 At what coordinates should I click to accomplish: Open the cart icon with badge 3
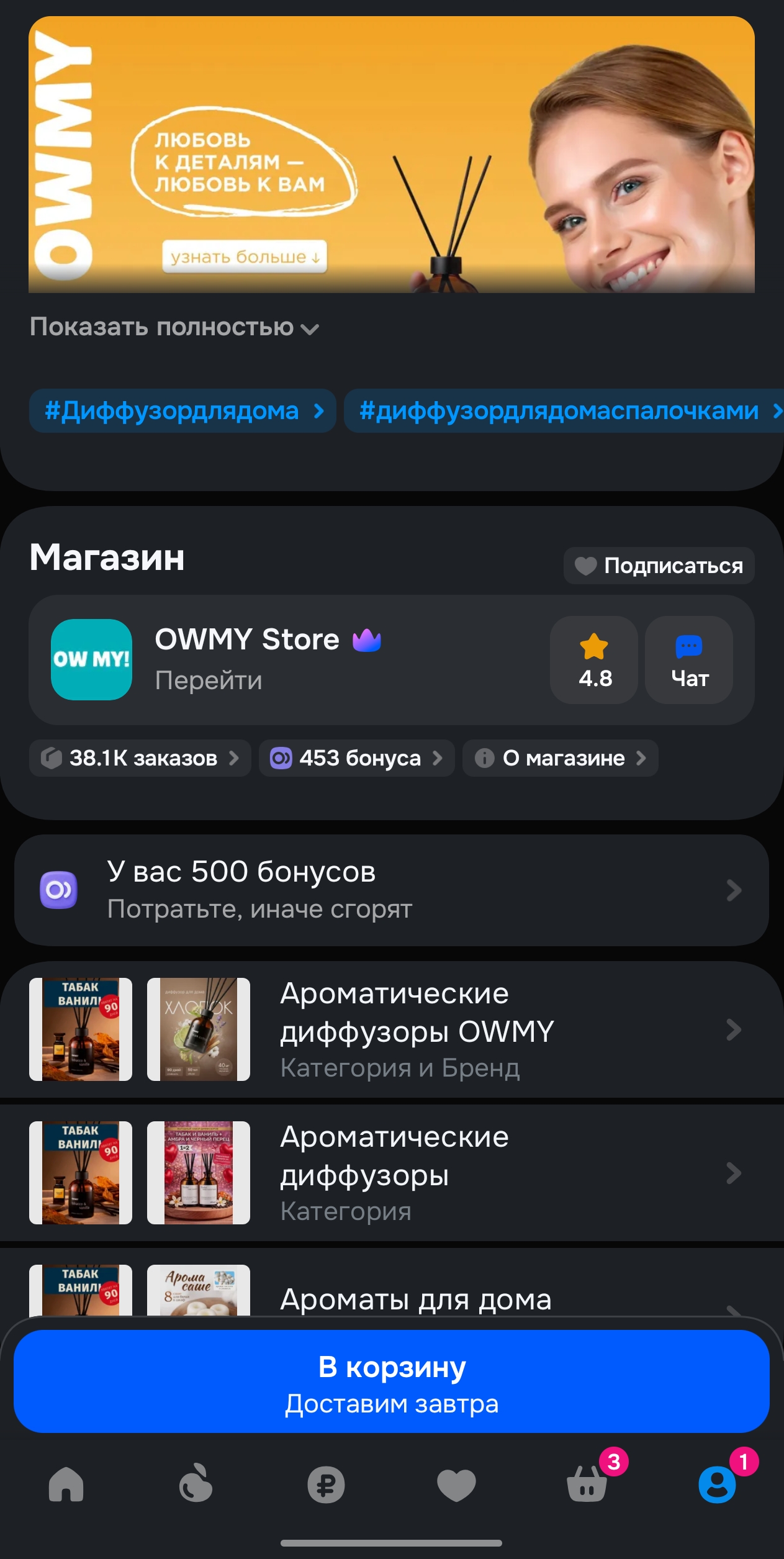coord(587,1486)
